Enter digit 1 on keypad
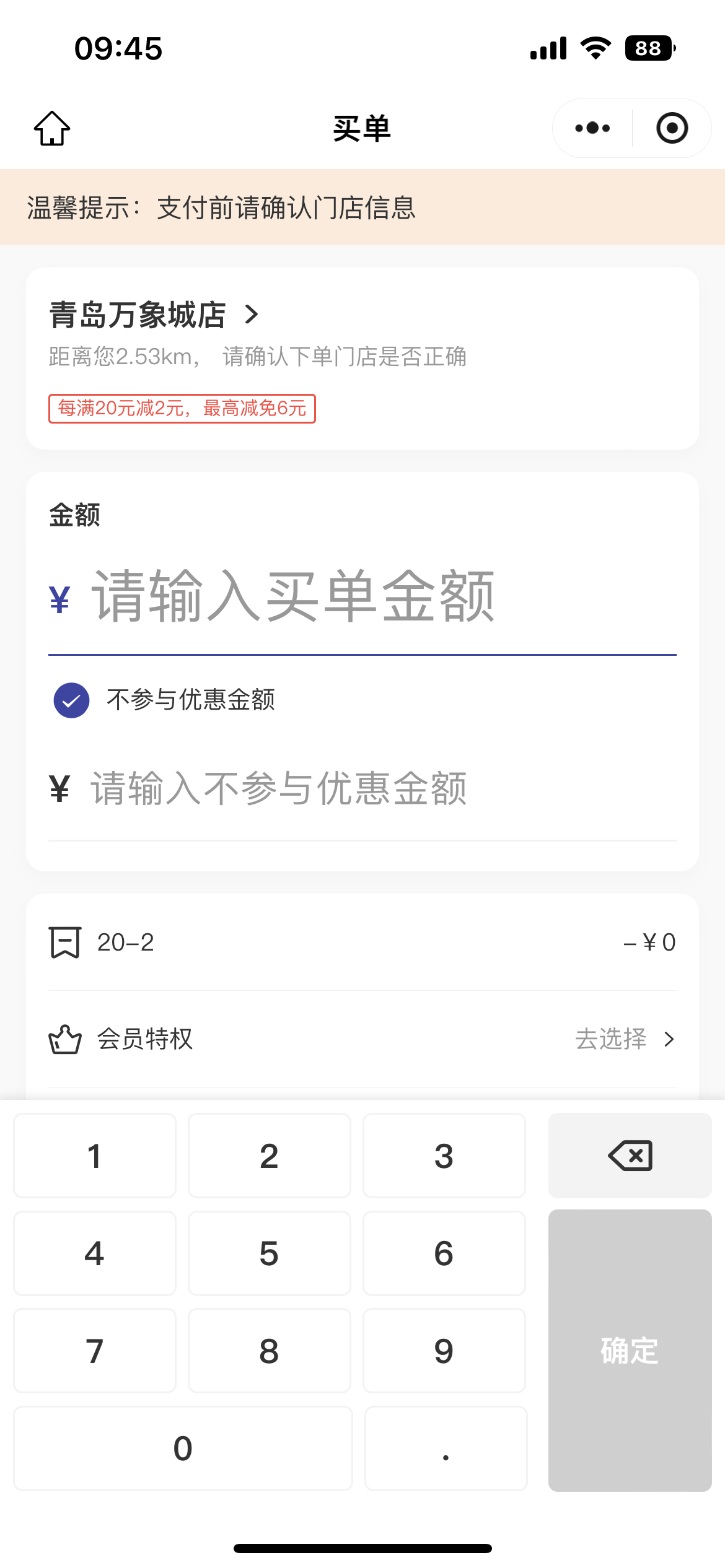725x1568 pixels. click(95, 1156)
